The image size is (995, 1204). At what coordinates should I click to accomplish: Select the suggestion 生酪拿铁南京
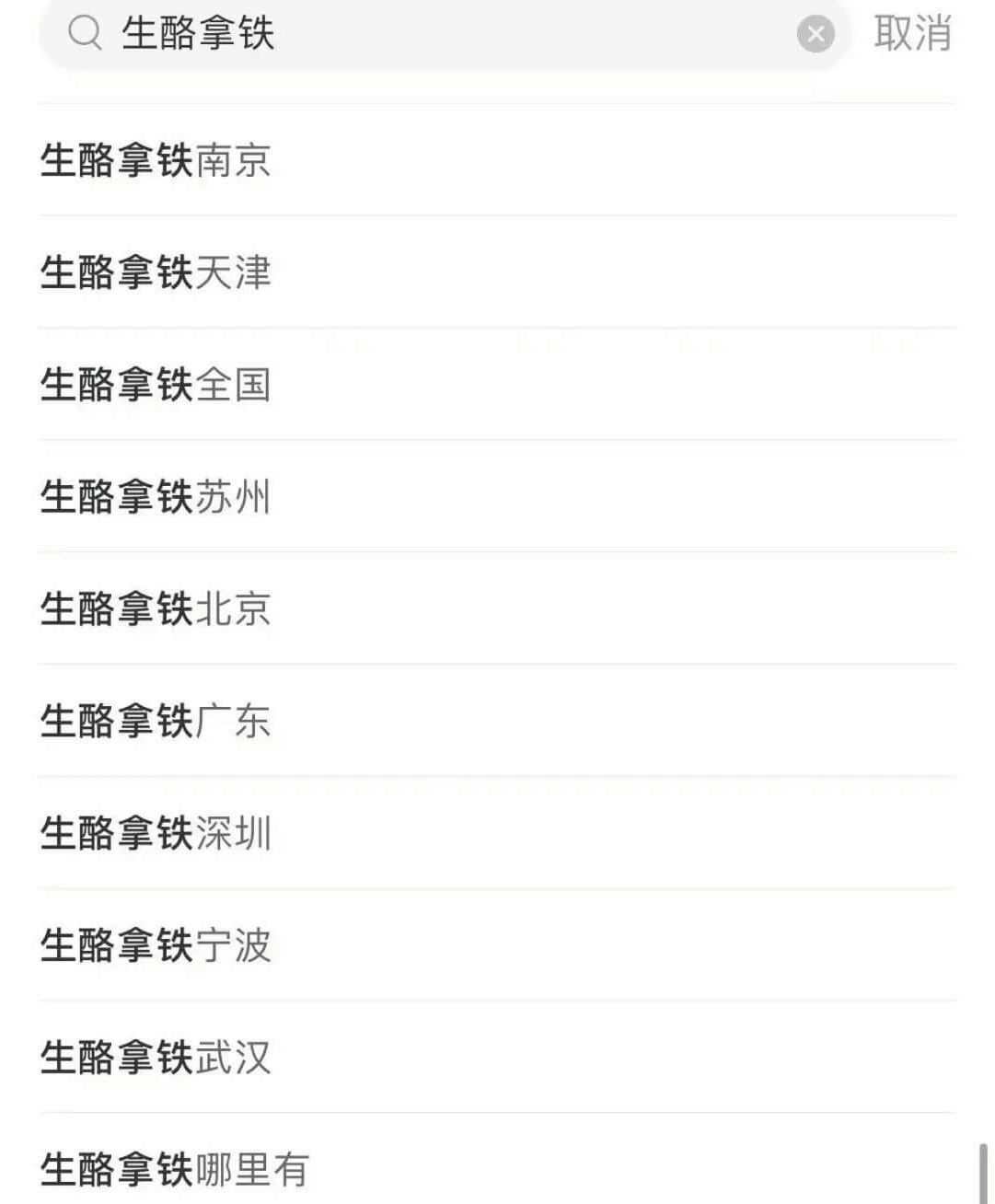[x=156, y=160]
